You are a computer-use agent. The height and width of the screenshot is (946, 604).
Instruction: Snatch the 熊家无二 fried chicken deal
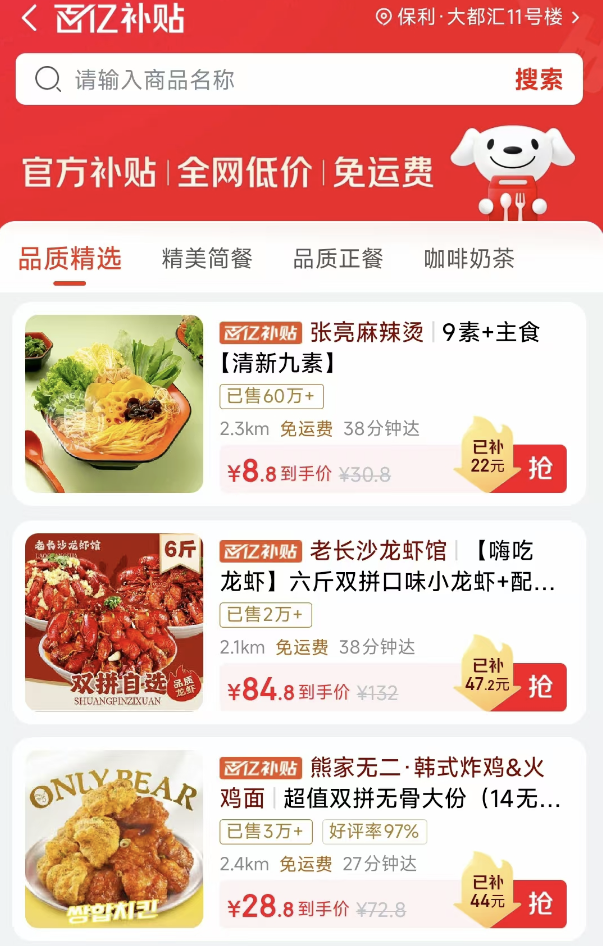[x=541, y=904]
